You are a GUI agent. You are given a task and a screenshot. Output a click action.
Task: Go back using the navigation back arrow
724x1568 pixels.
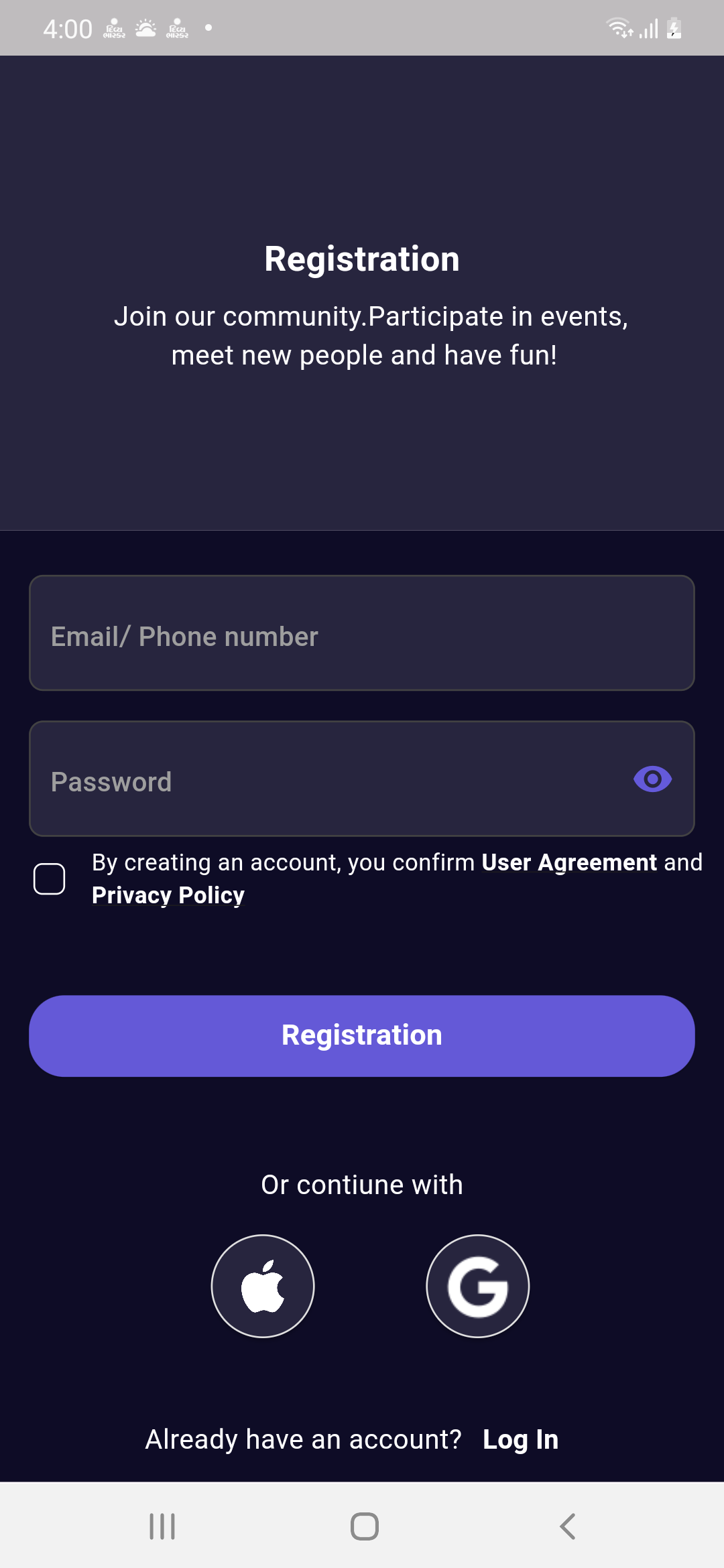click(566, 1526)
